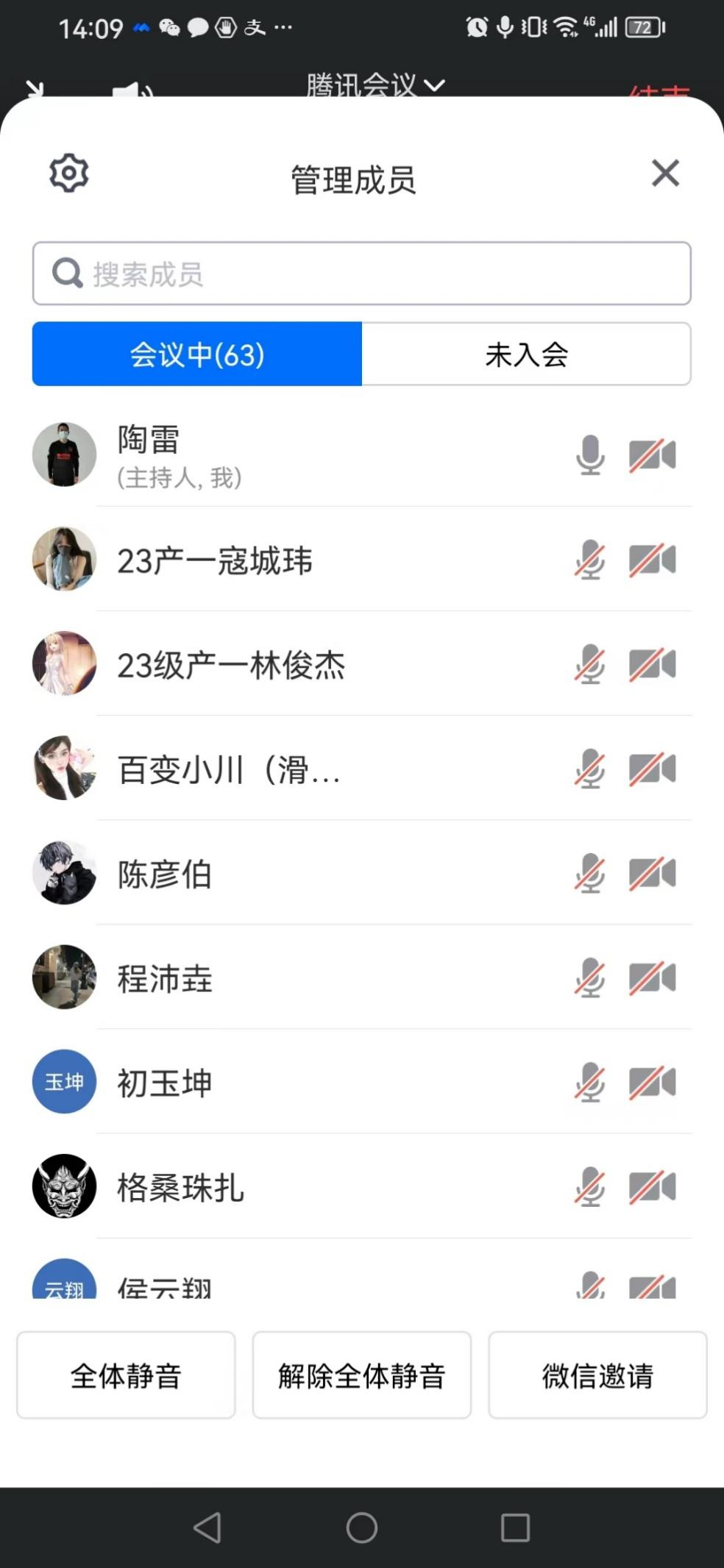Image resolution: width=724 pixels, height=1568 pixels.
Task: Mute everyone with 全体静音
Action: (x=126, y=1375)
